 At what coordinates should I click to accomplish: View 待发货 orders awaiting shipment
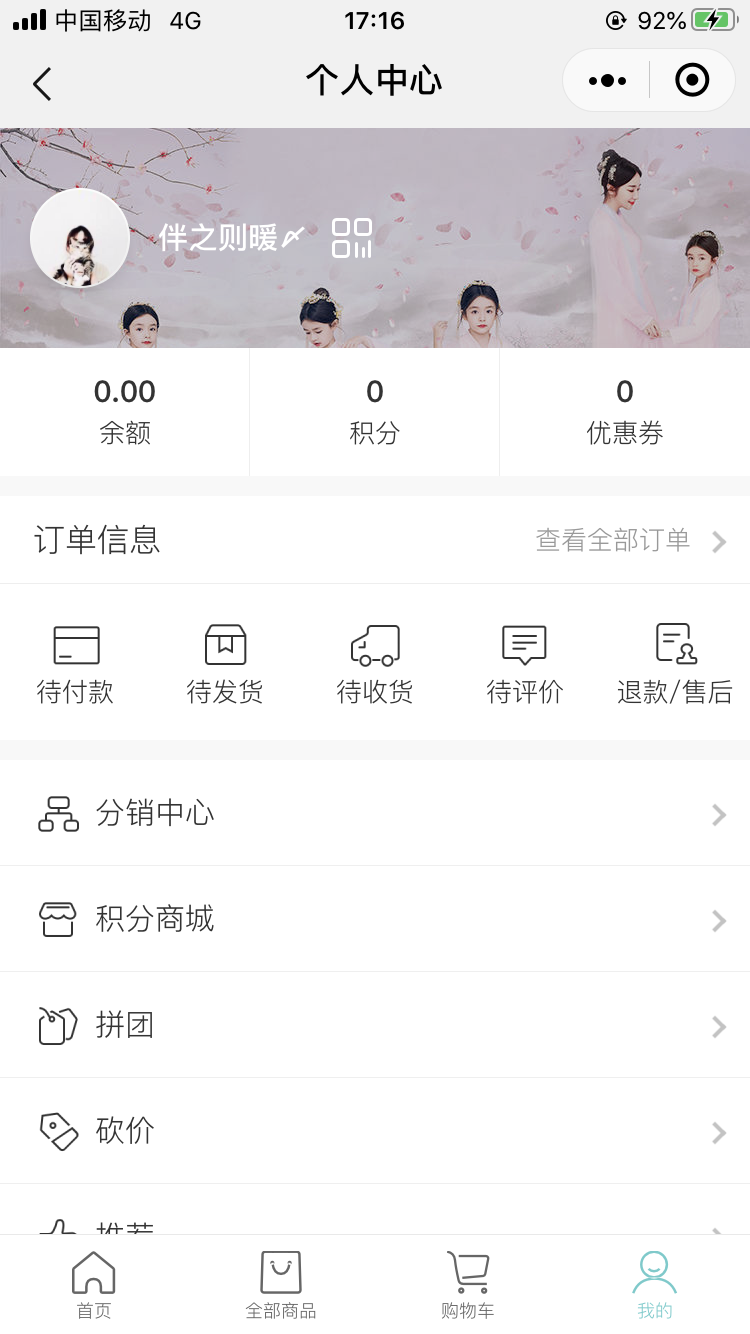click(x=225, y=664)
